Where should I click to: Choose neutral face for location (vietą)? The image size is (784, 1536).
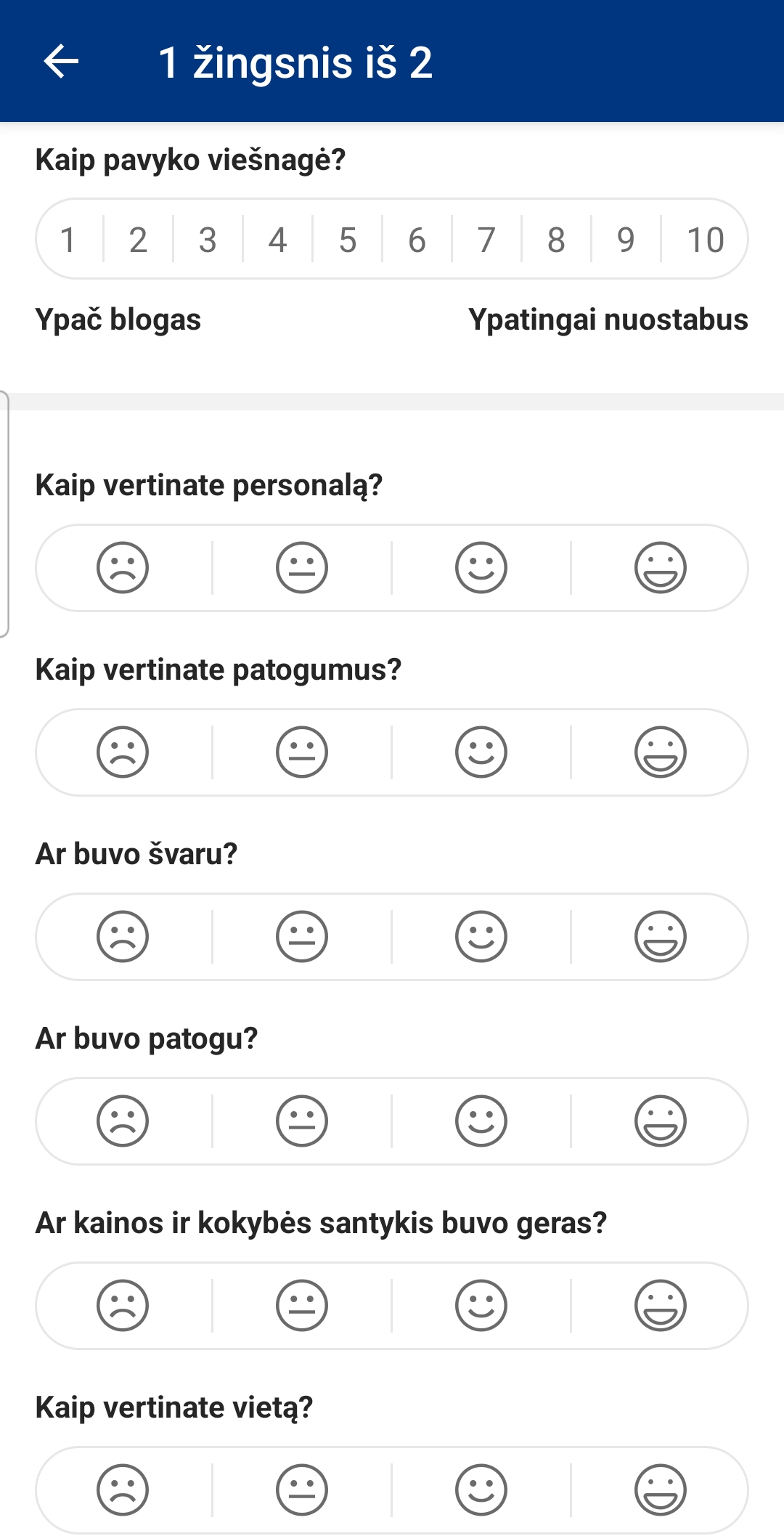coord(302,1490)
